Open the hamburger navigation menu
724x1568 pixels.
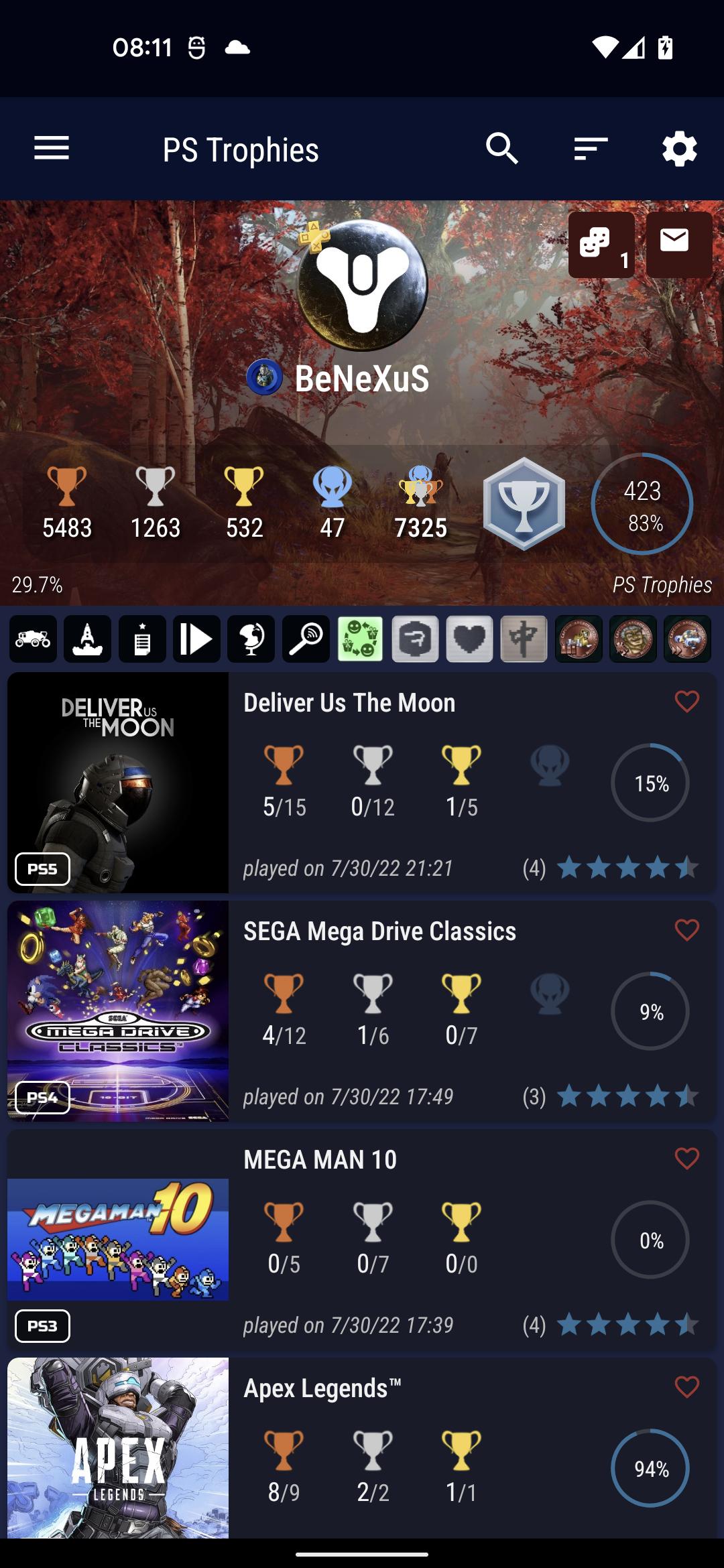point(52,148)
